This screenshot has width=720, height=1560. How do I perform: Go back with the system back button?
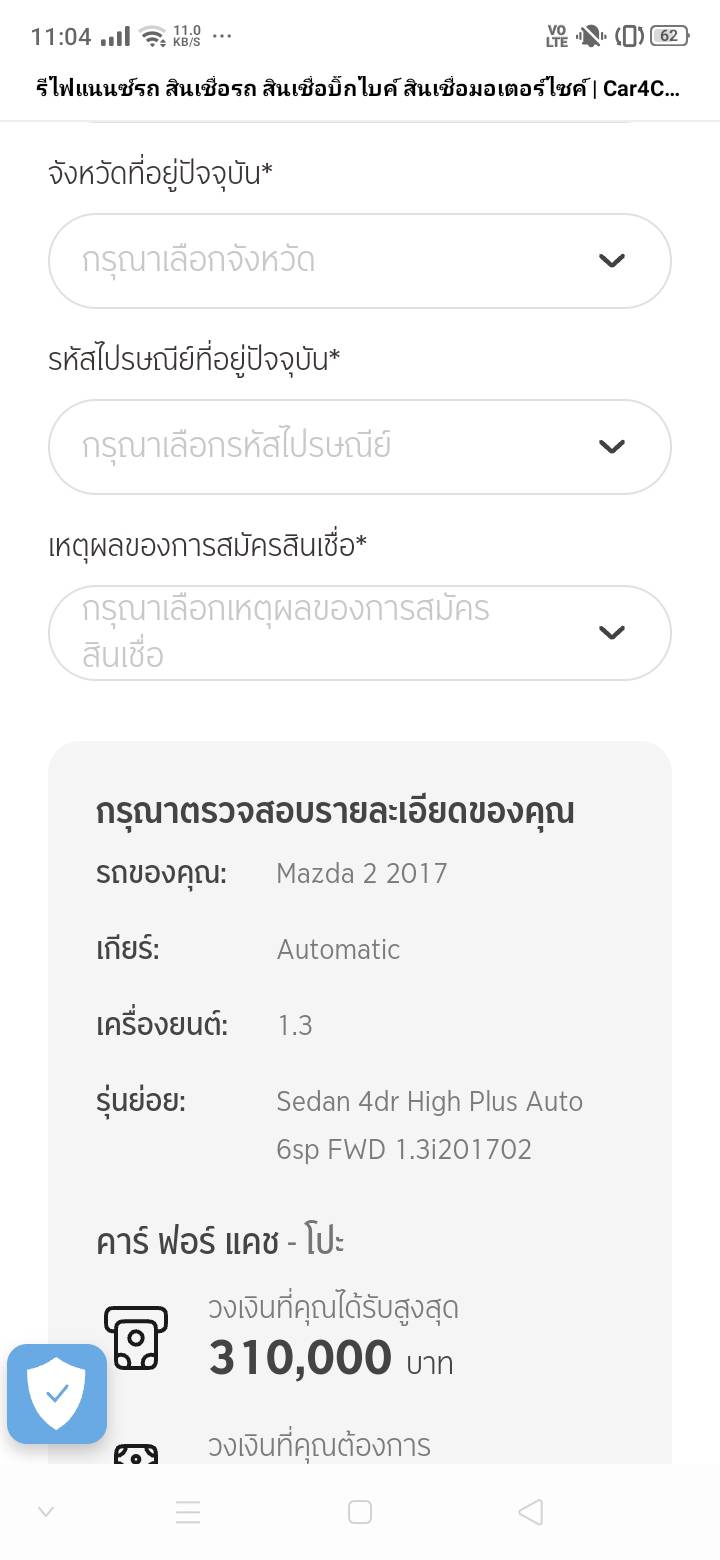click(x=531, y=1512)
